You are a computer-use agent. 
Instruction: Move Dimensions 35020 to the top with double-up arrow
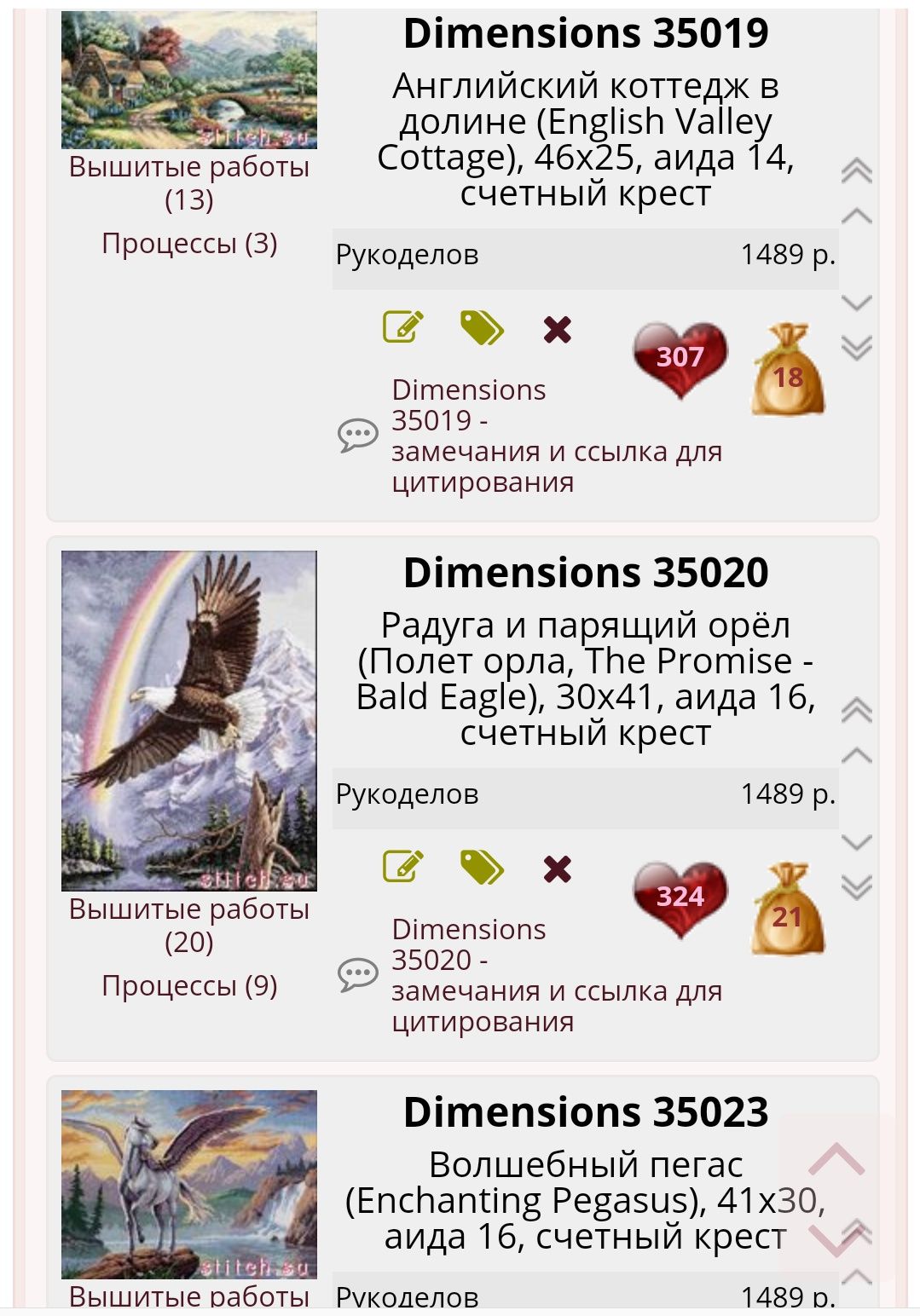856,710
